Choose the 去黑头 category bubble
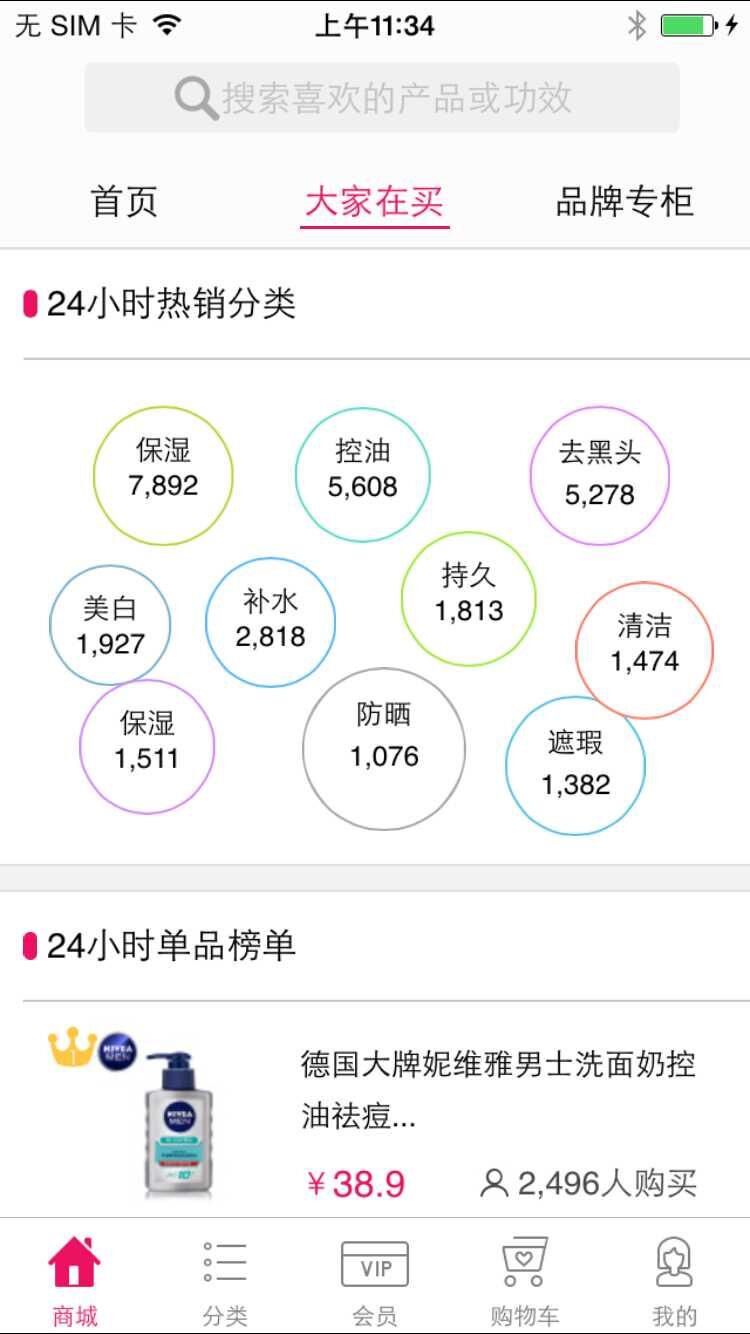The height and width of the screenshot is (1334, 750). pyautogui.click(x=599, y=475)
